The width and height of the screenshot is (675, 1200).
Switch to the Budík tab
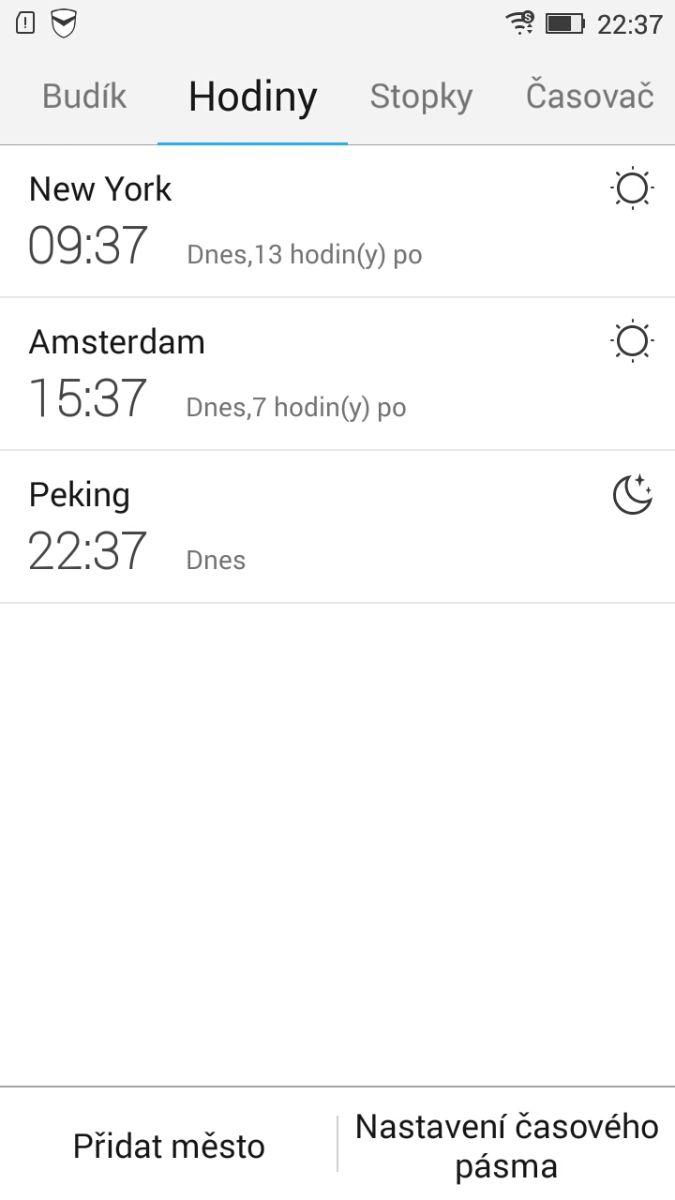click(85, 97)
